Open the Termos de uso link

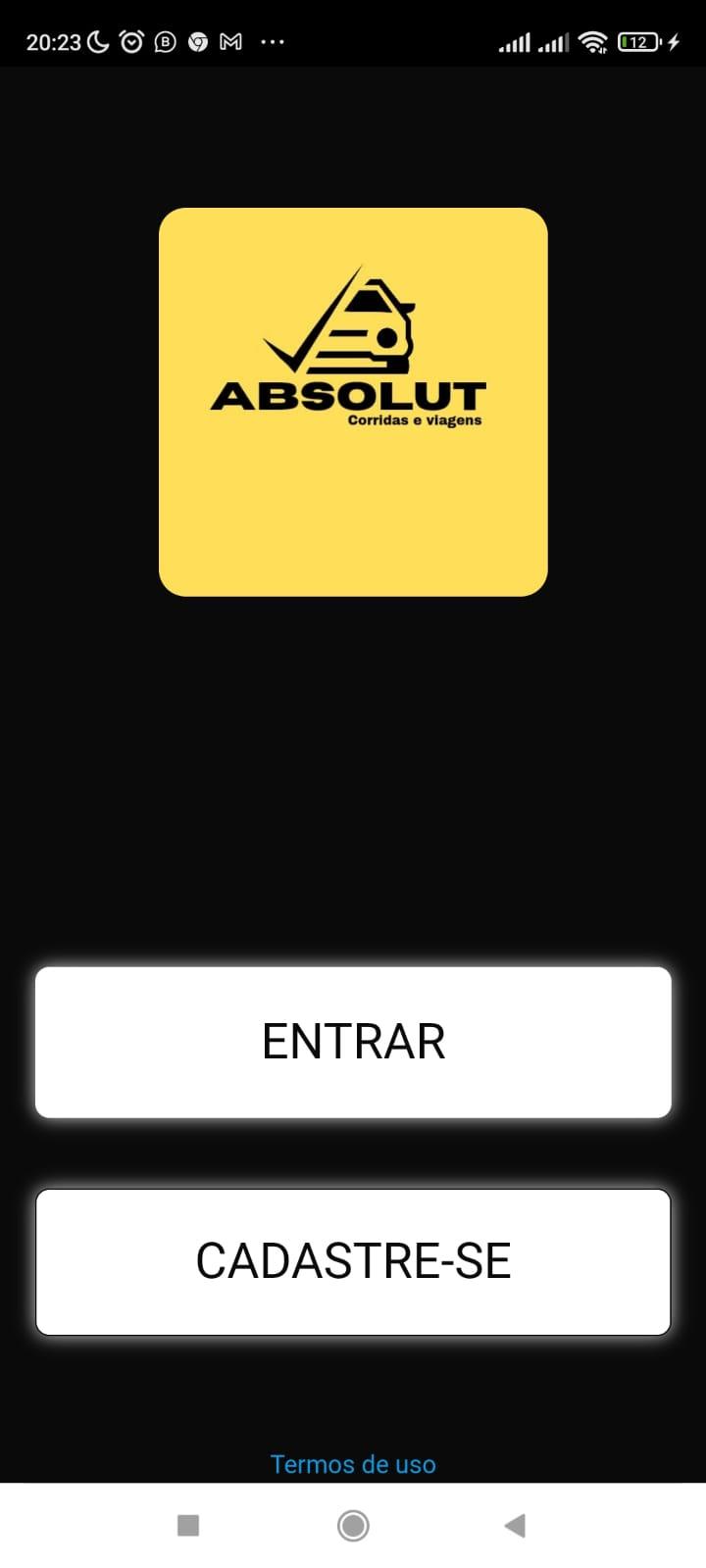pos(353,1464)
